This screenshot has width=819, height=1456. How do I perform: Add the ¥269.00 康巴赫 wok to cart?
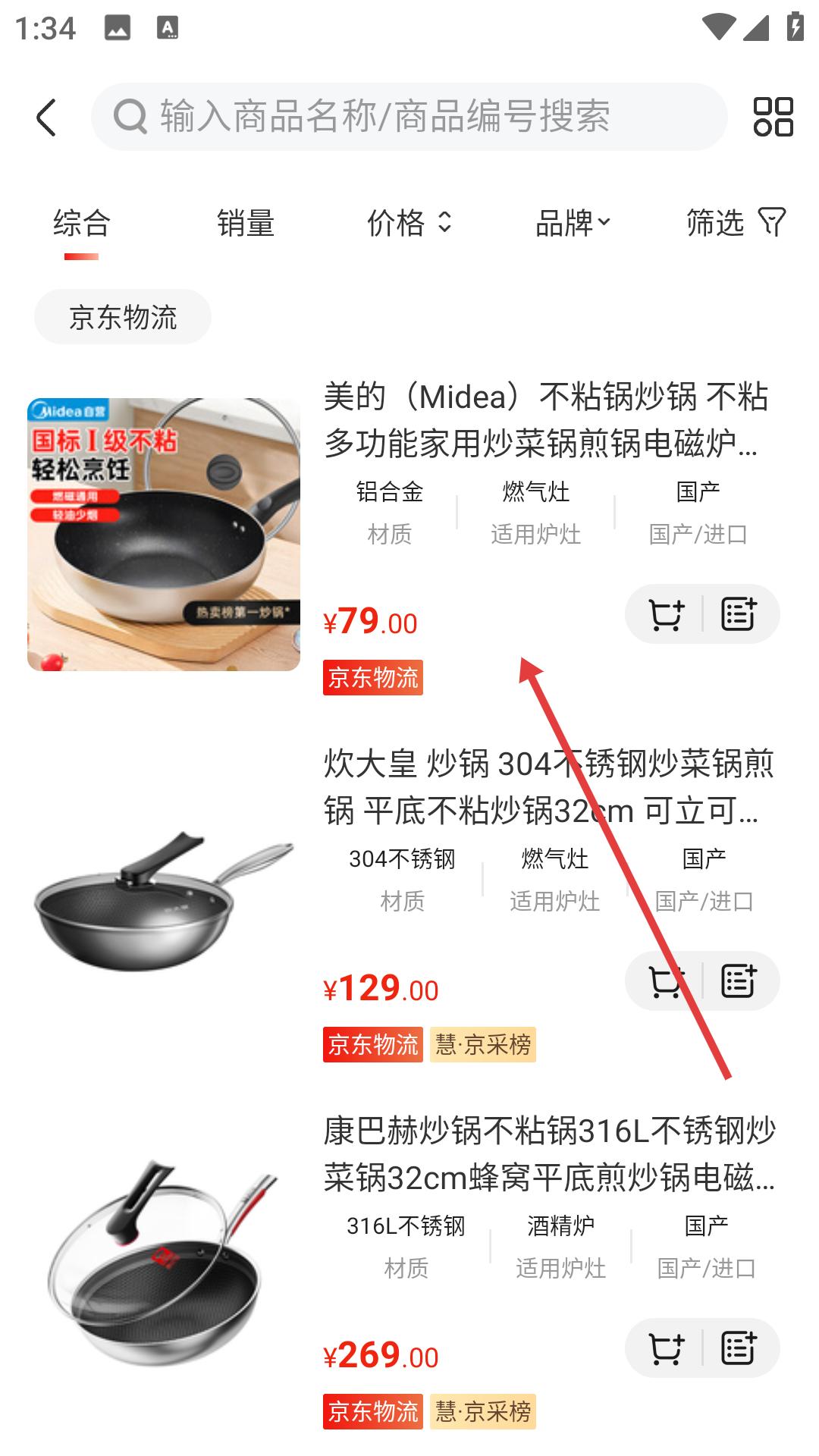[x=666, y=1348]
